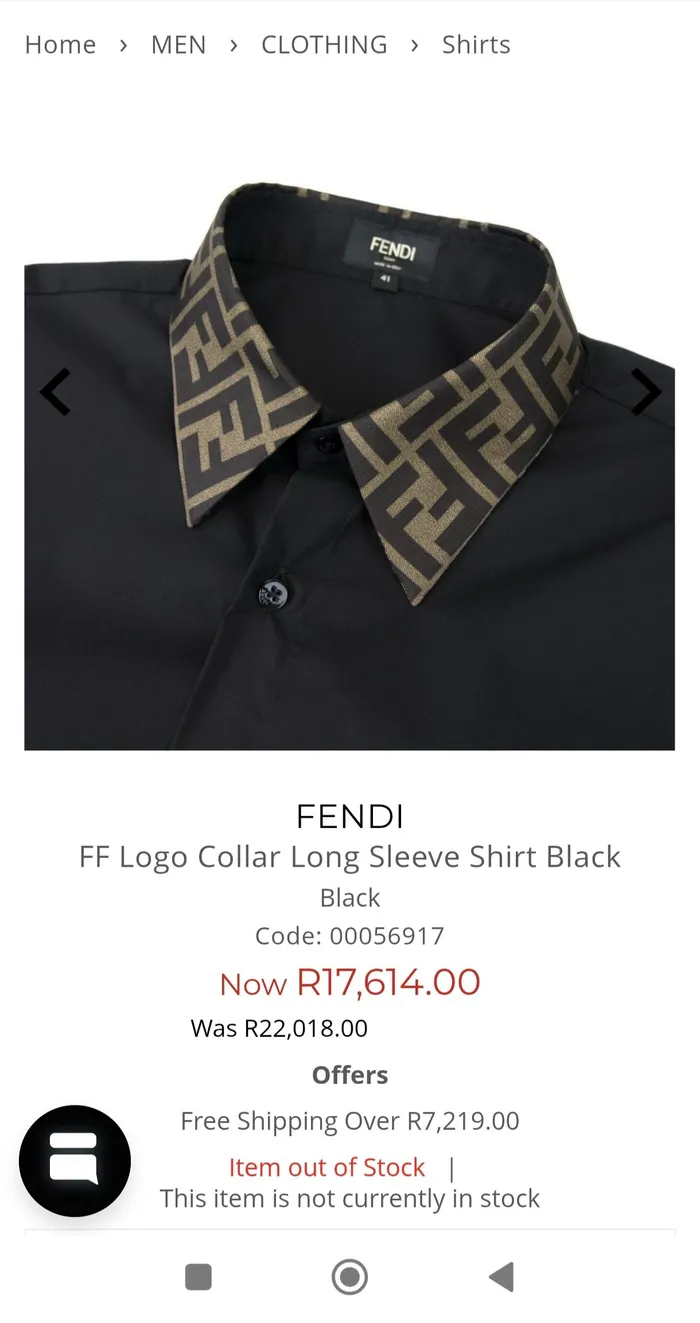The image size is (700, 1323).
Task: Open the Shirts breadcrumb
Action: point(476,45)
